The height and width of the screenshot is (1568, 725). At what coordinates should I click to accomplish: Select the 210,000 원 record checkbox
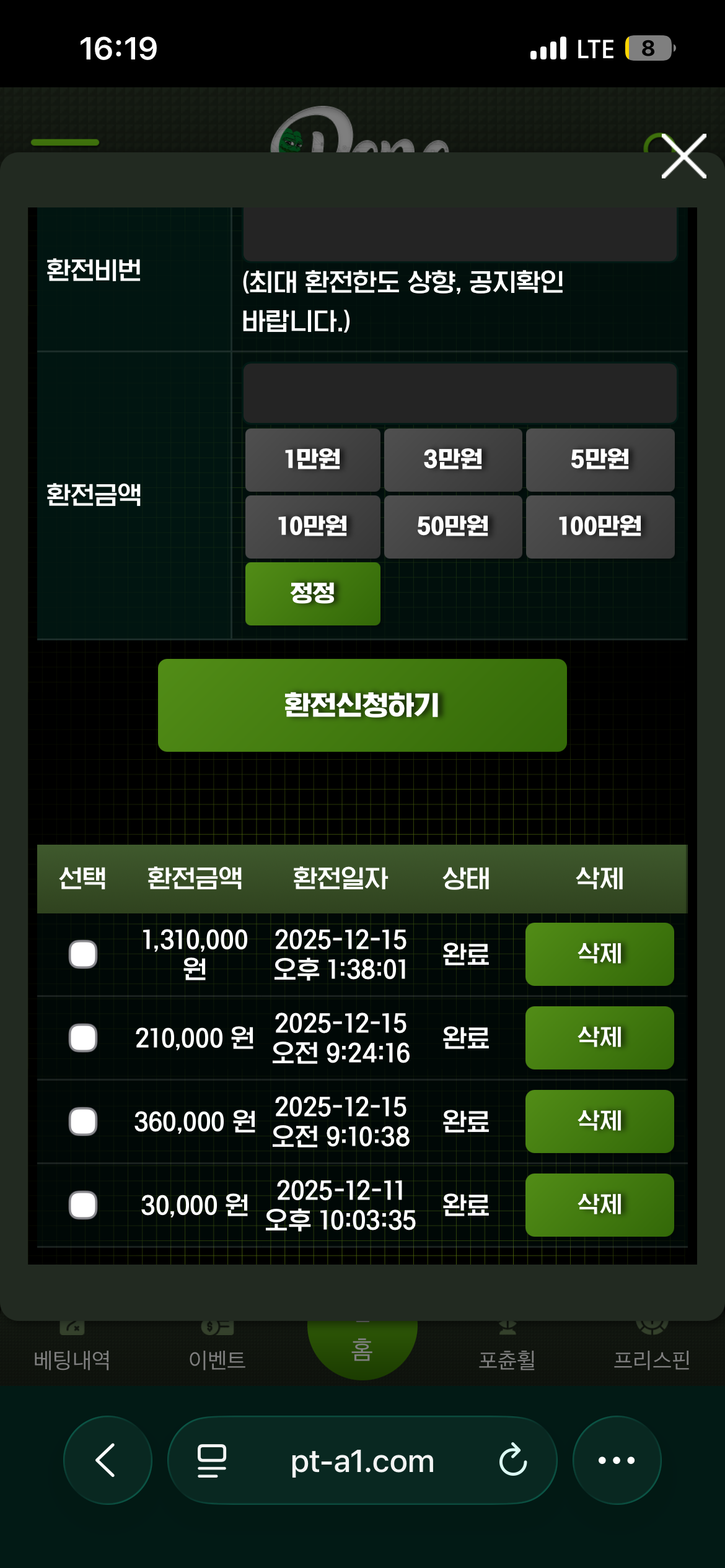pyautogui.click(x=83, y=1038)
